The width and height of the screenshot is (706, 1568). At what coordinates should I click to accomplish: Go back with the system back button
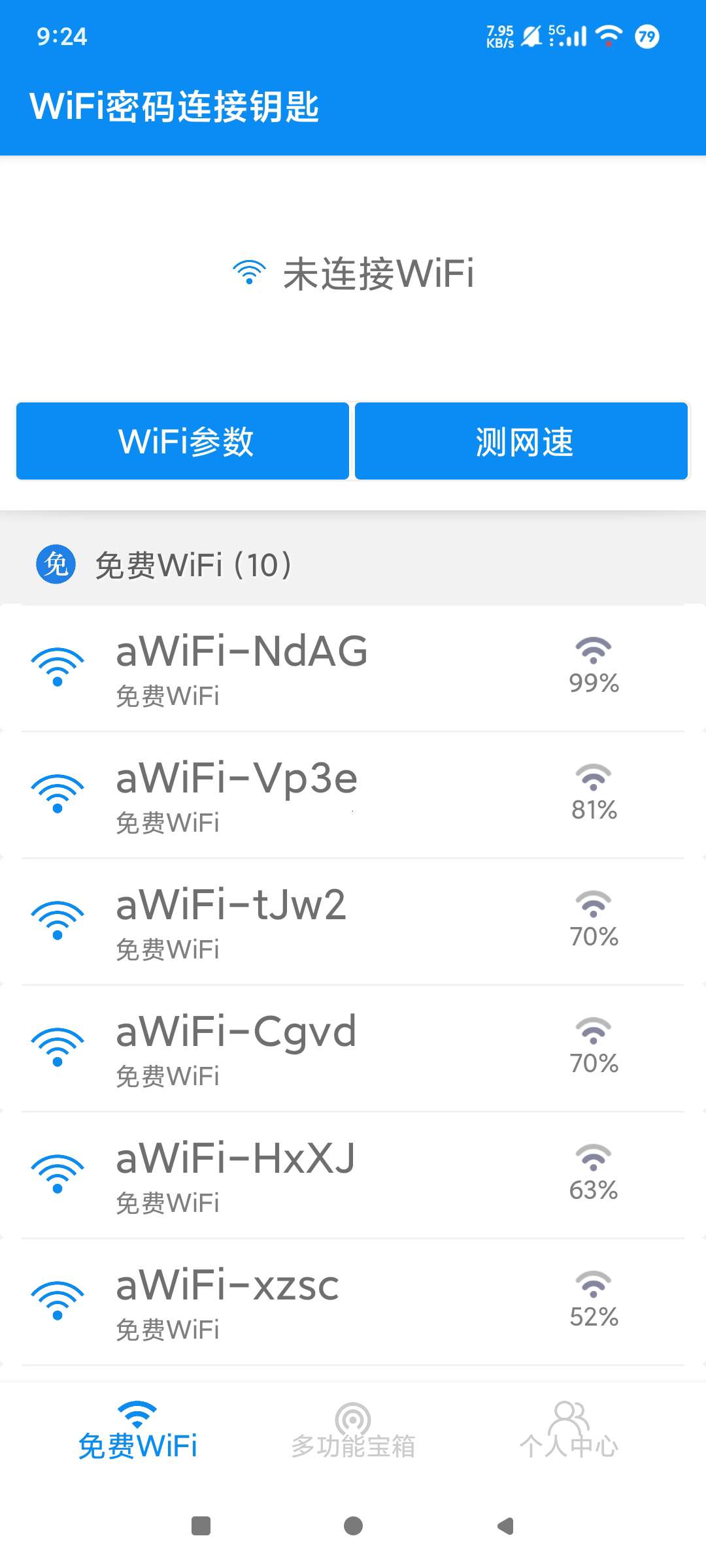point(505,1526)
